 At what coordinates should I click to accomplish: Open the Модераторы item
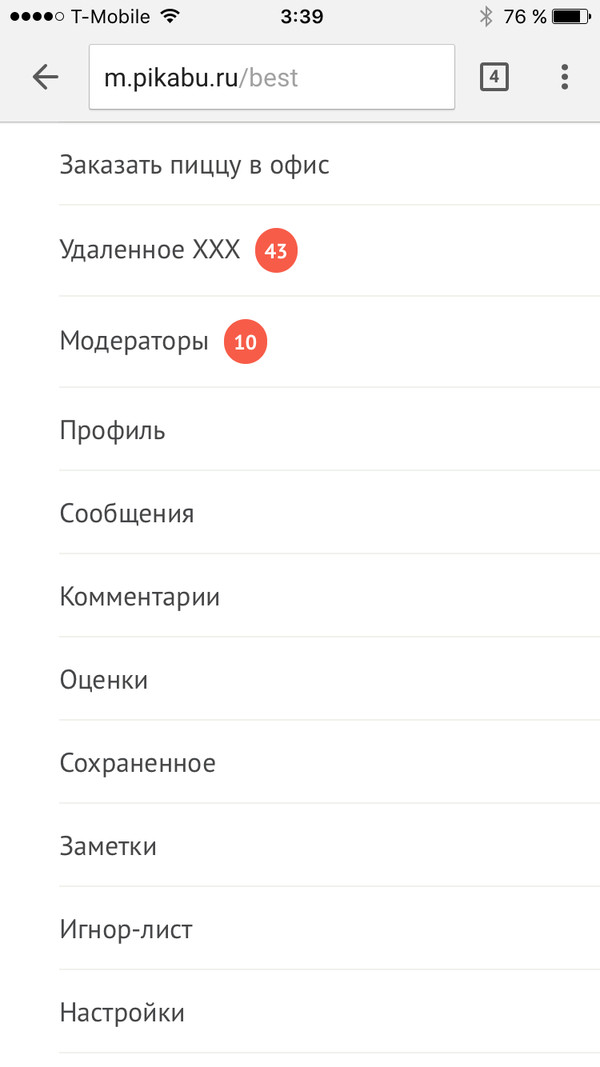134,342
